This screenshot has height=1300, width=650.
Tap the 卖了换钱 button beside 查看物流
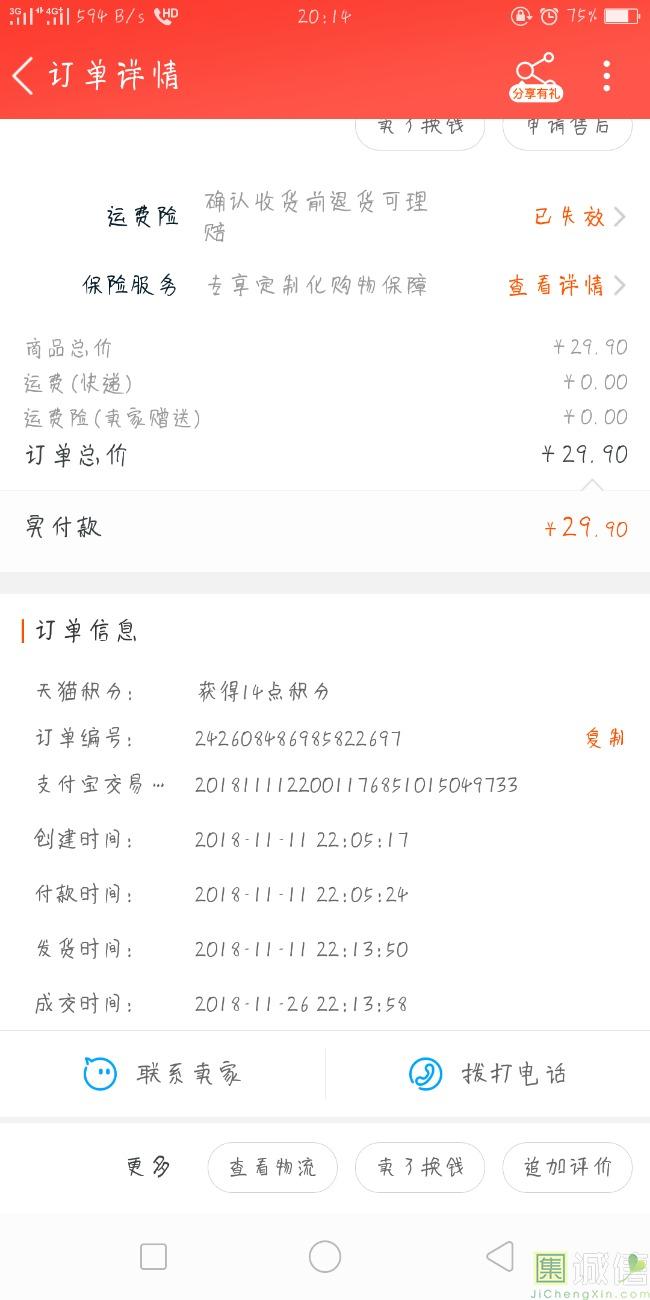click(420, 1167)
